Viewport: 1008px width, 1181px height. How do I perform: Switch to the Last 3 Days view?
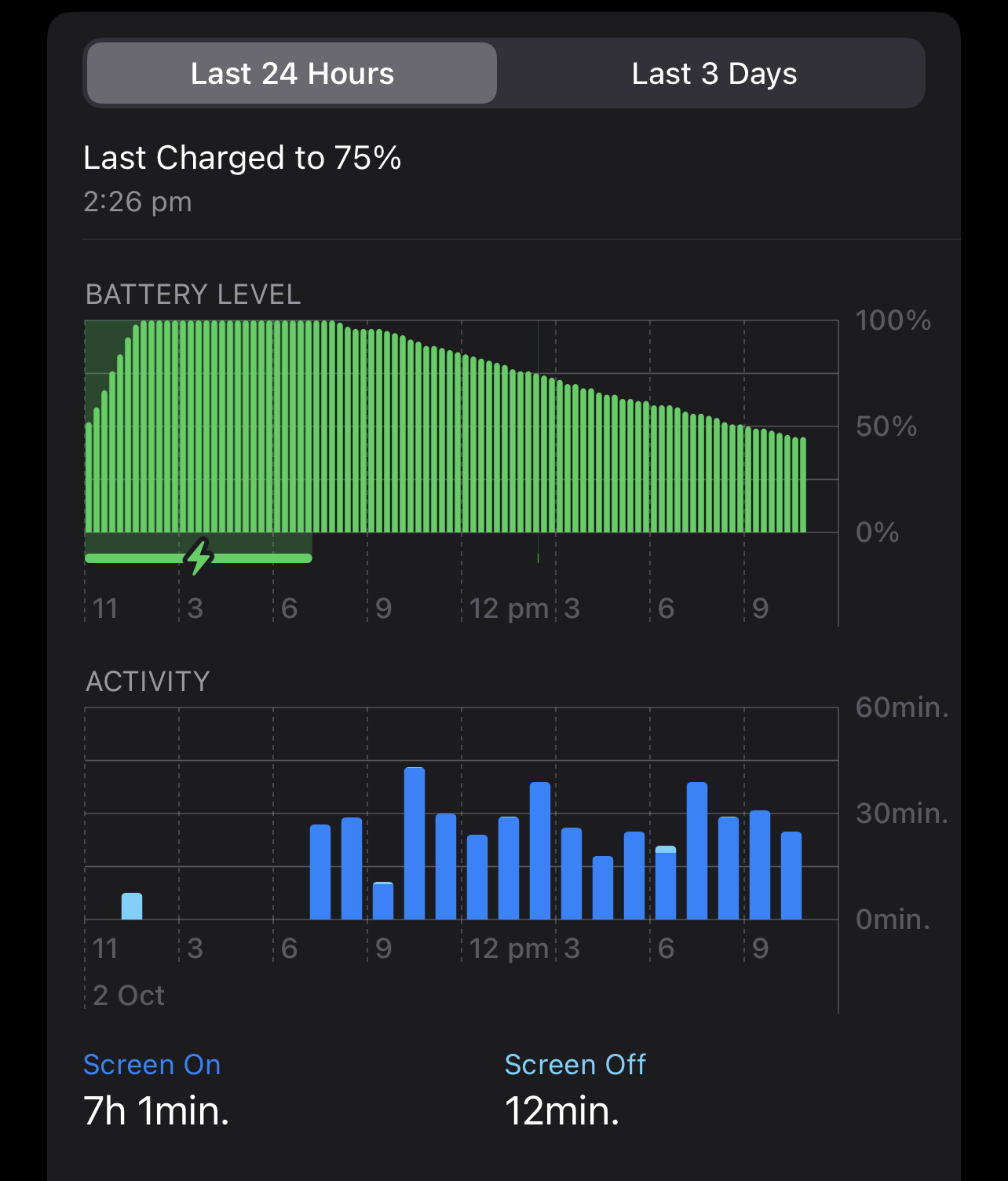(714, 74)
